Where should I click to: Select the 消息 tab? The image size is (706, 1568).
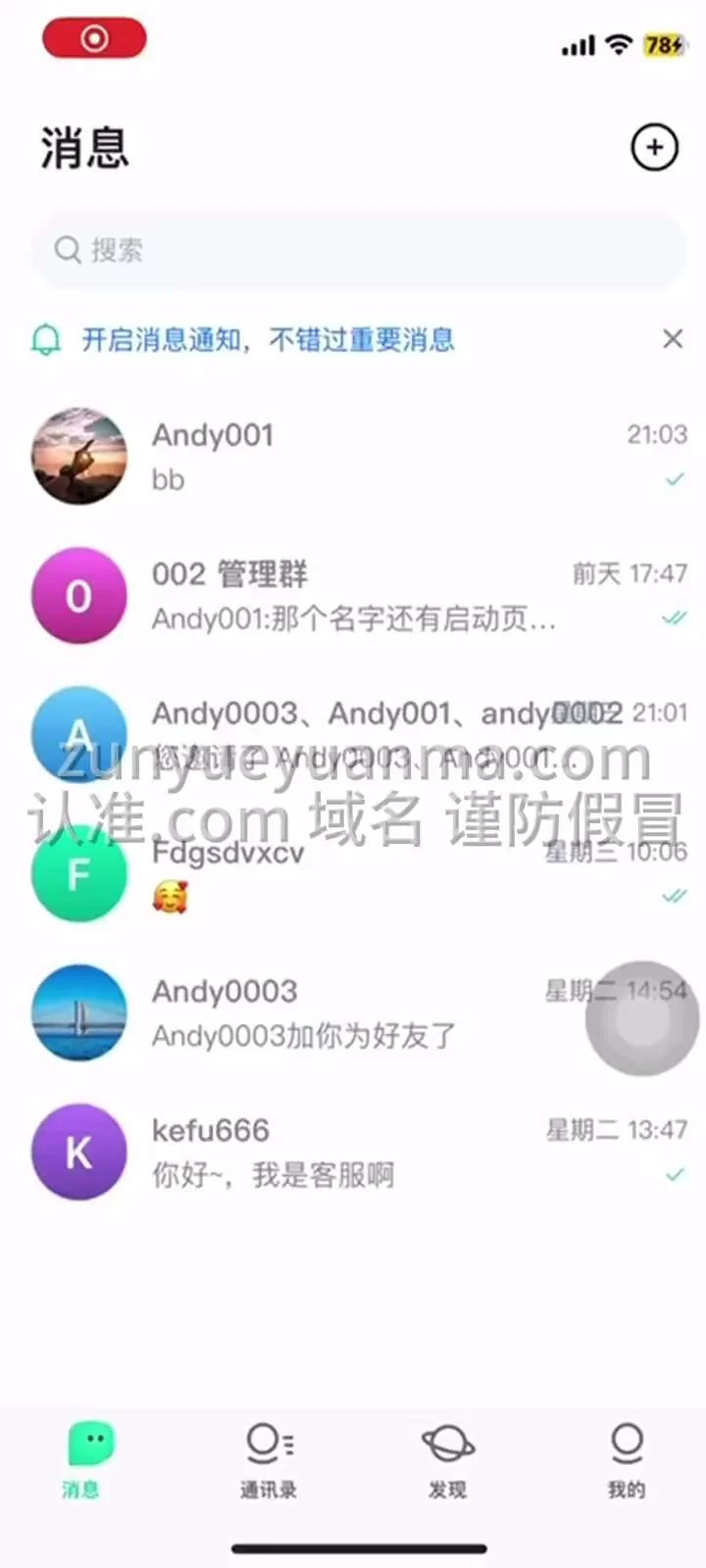[89, 1460]
